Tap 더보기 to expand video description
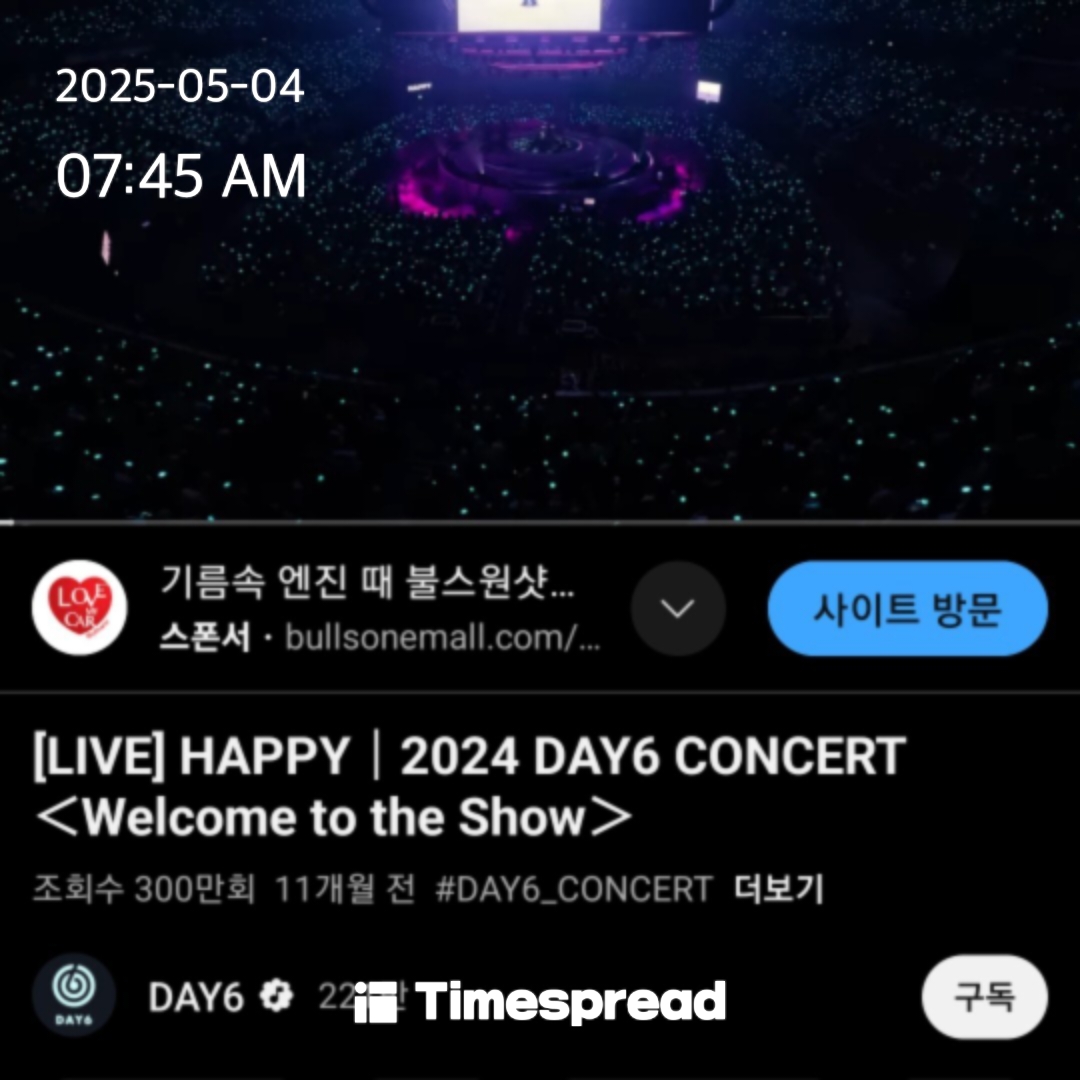Image resolution: width=1080 pixels, height=1080 pixels. pyautogui.click(x=778, y=888)
